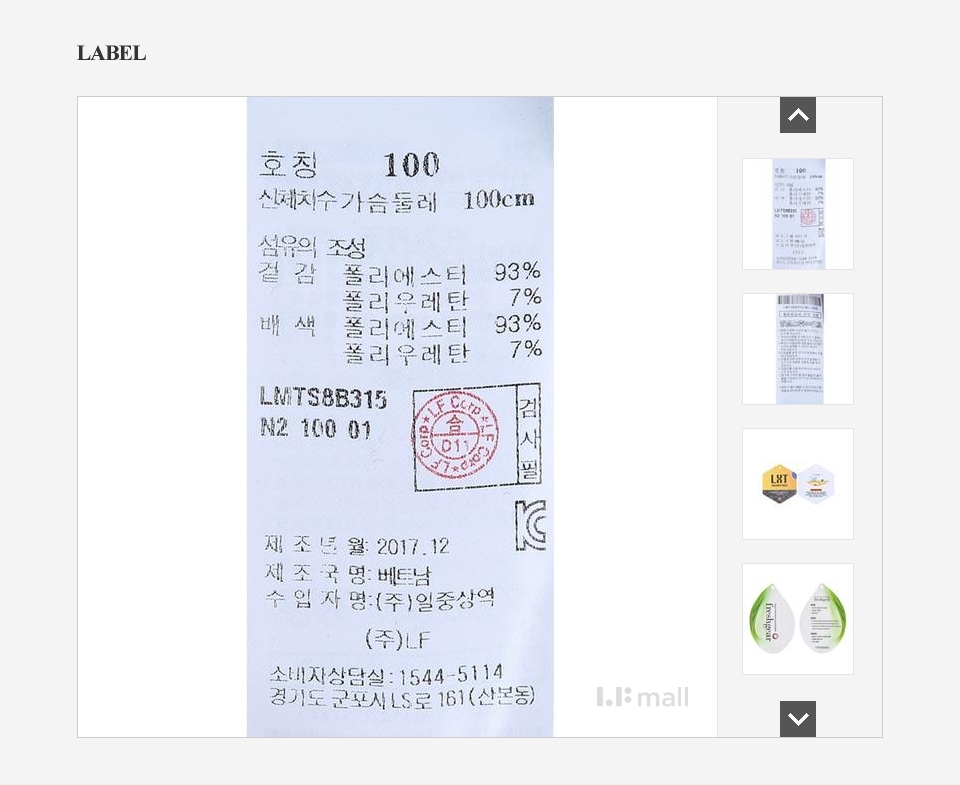Select the green leaf-shaped tags thumbnail
Screen dimensions: 960x785
[798, 619]
